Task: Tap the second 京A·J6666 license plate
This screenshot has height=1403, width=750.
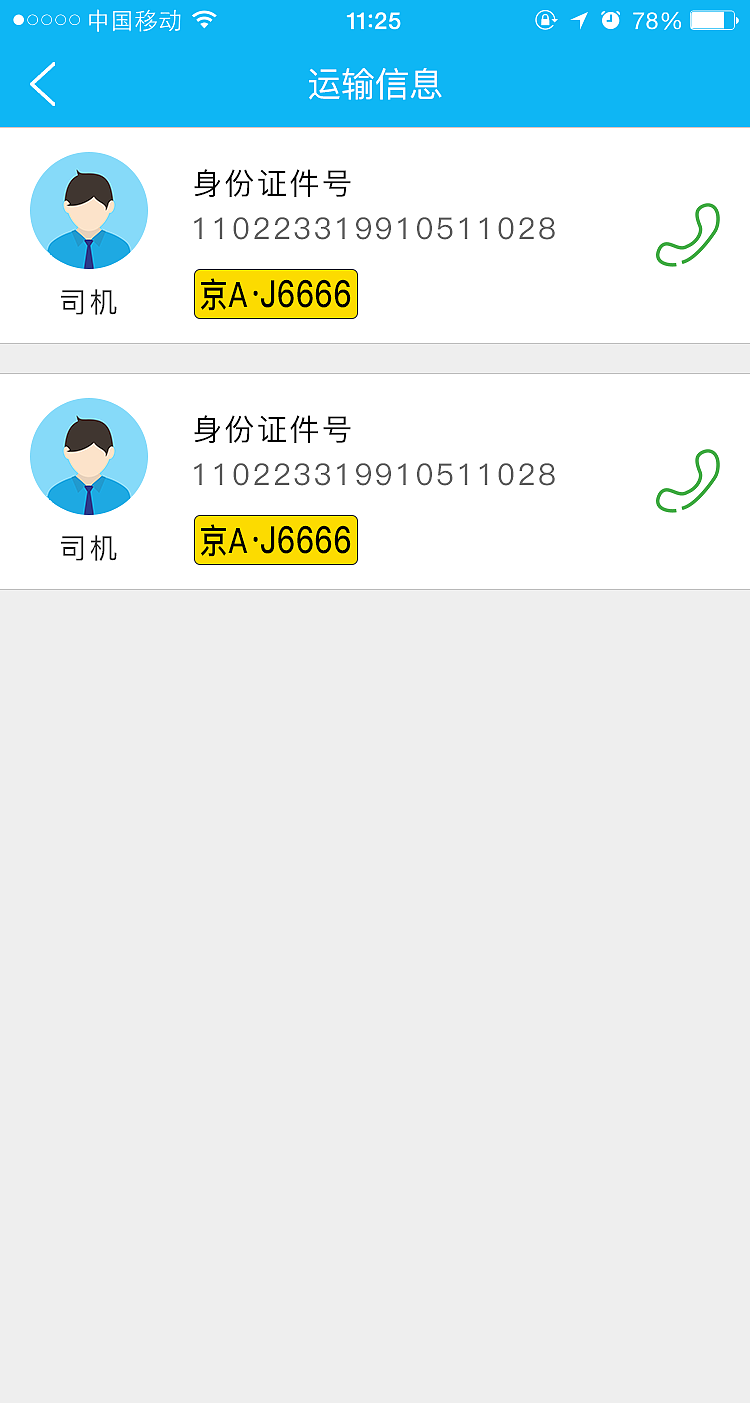Action: pyautogui.click(x=276, y=539)
